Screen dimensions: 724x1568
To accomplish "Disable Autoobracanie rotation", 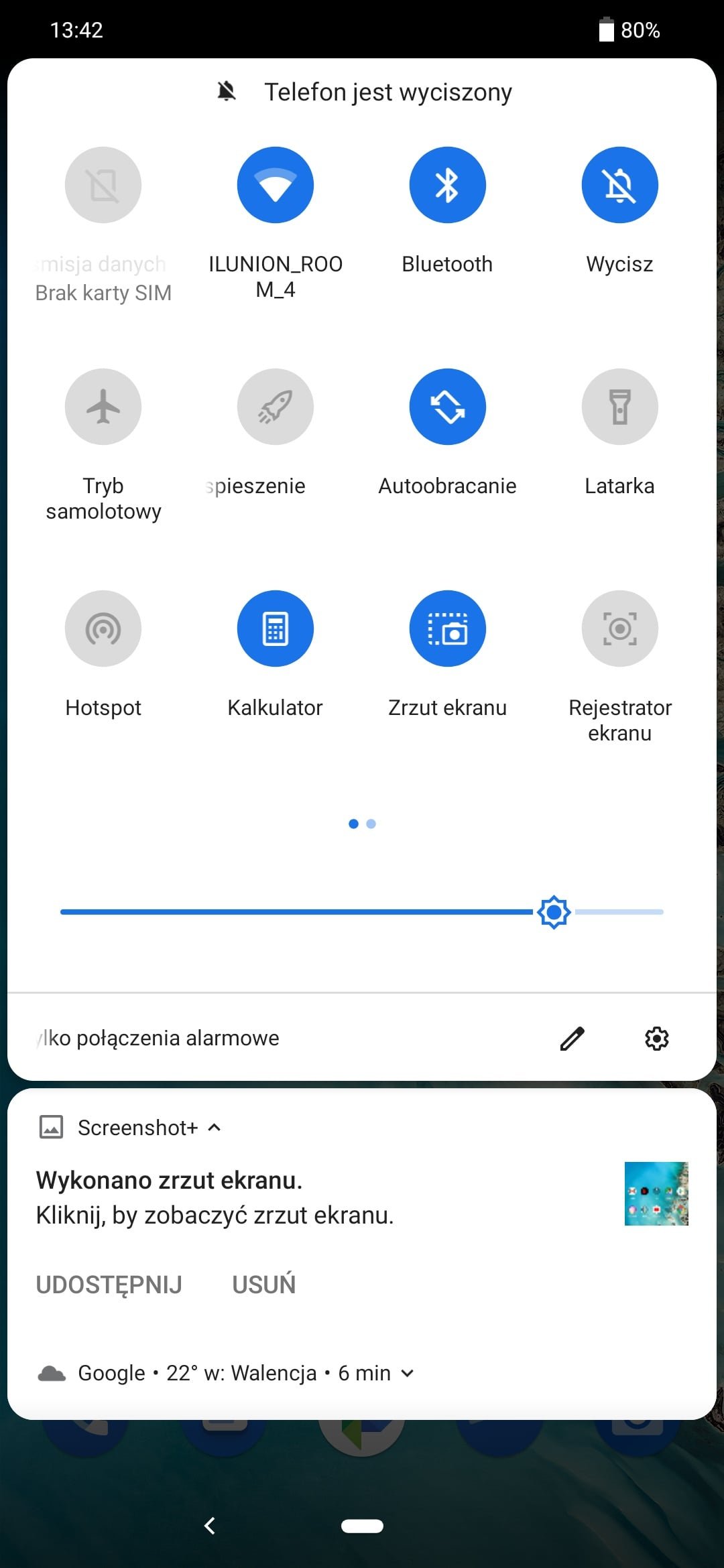I will coord(448,407).
